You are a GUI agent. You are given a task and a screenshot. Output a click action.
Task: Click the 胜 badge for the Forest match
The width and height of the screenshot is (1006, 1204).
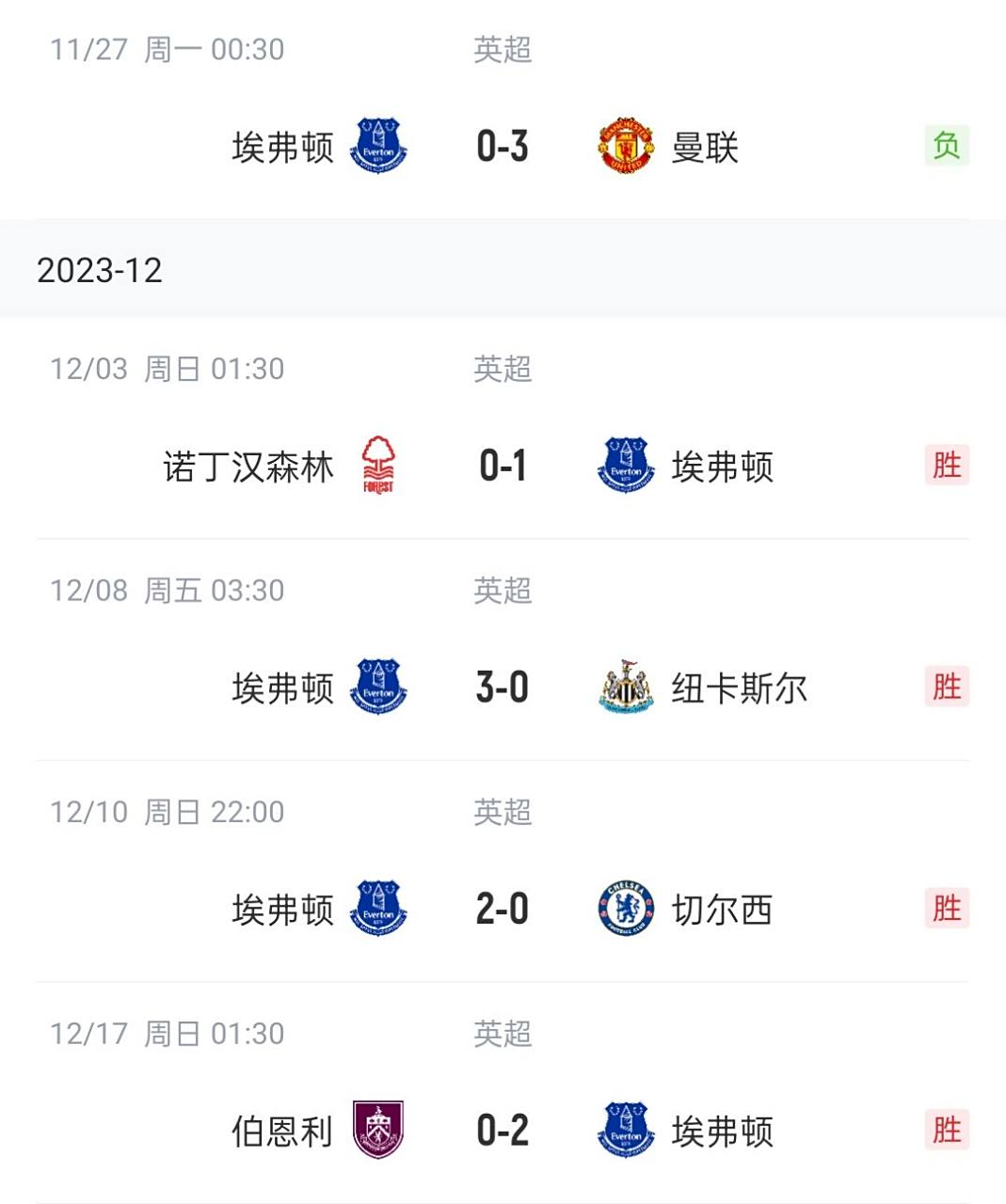point(945,463)
